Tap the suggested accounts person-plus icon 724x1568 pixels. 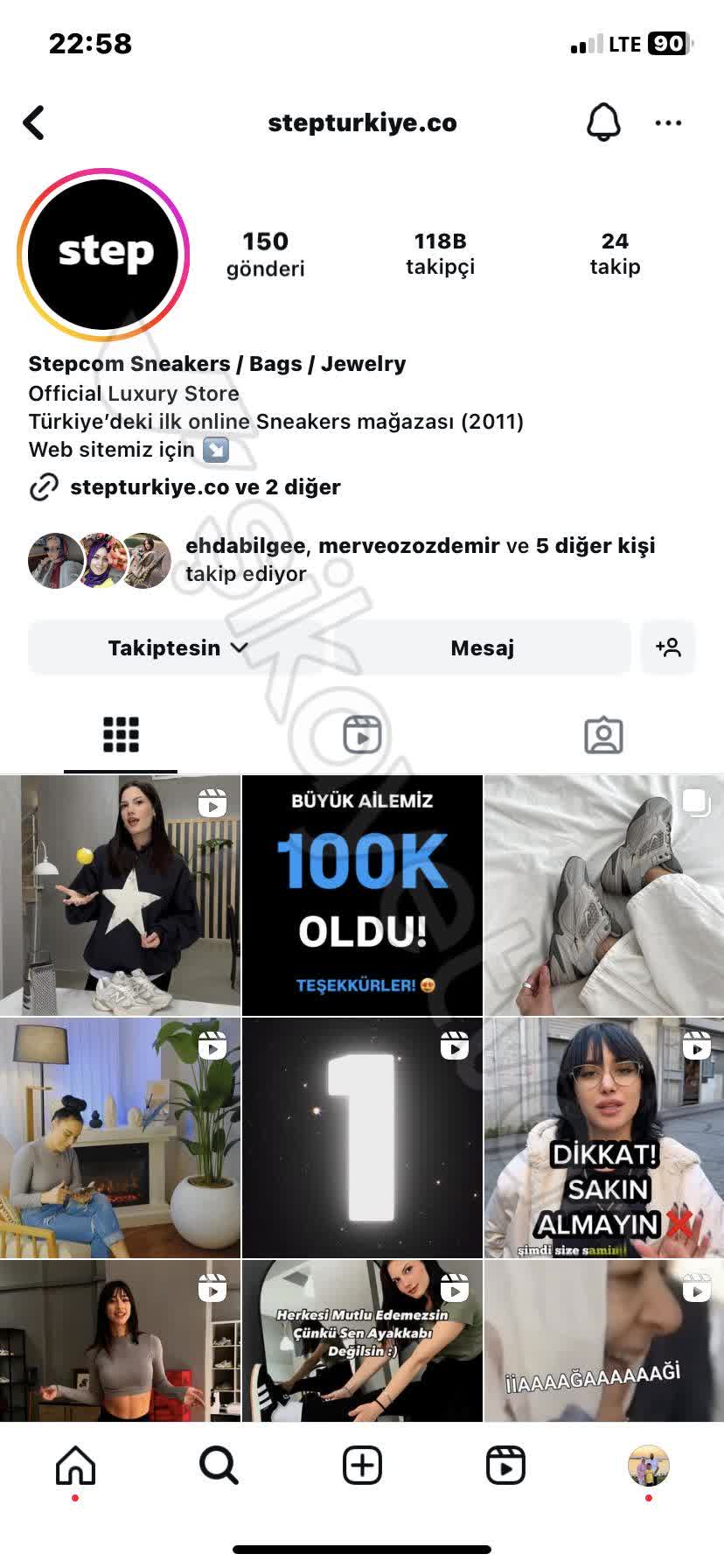click(667, 647)
